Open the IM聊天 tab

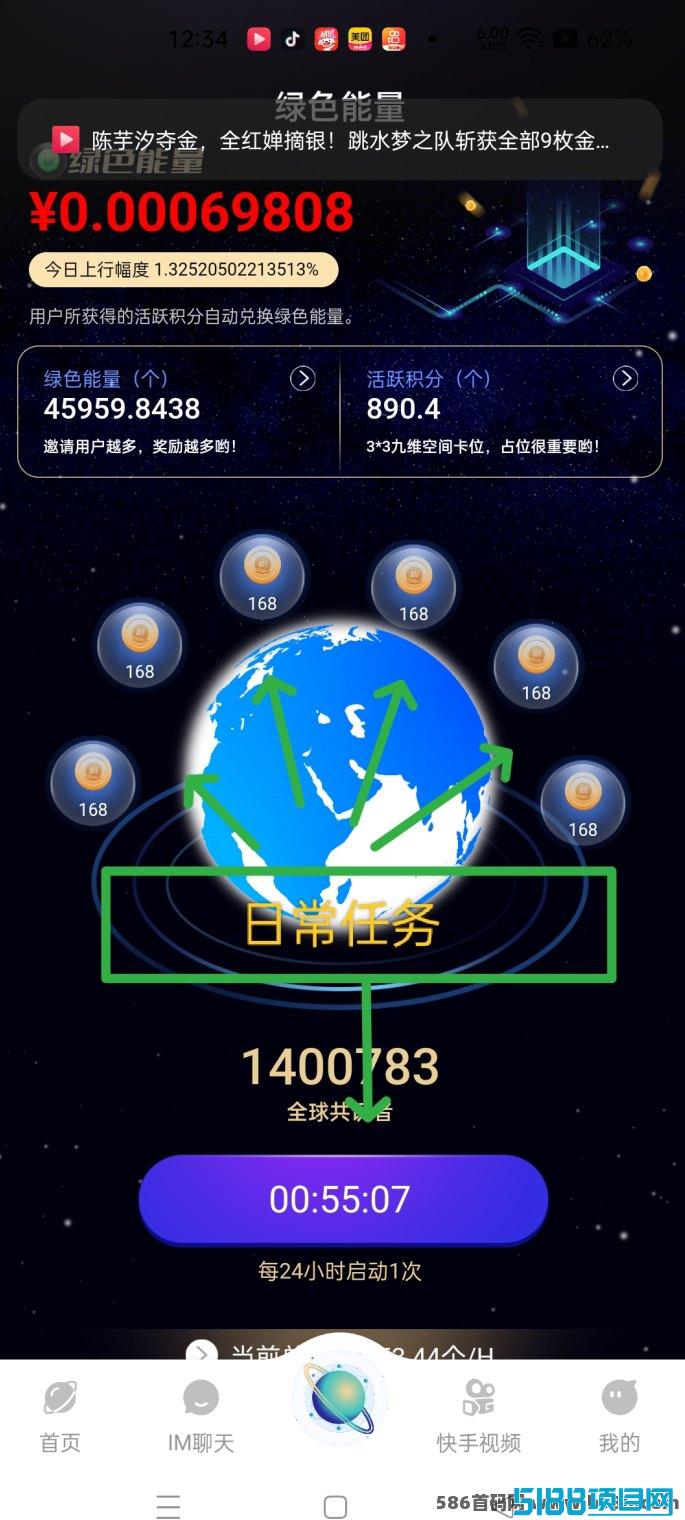click(201, 1417)
